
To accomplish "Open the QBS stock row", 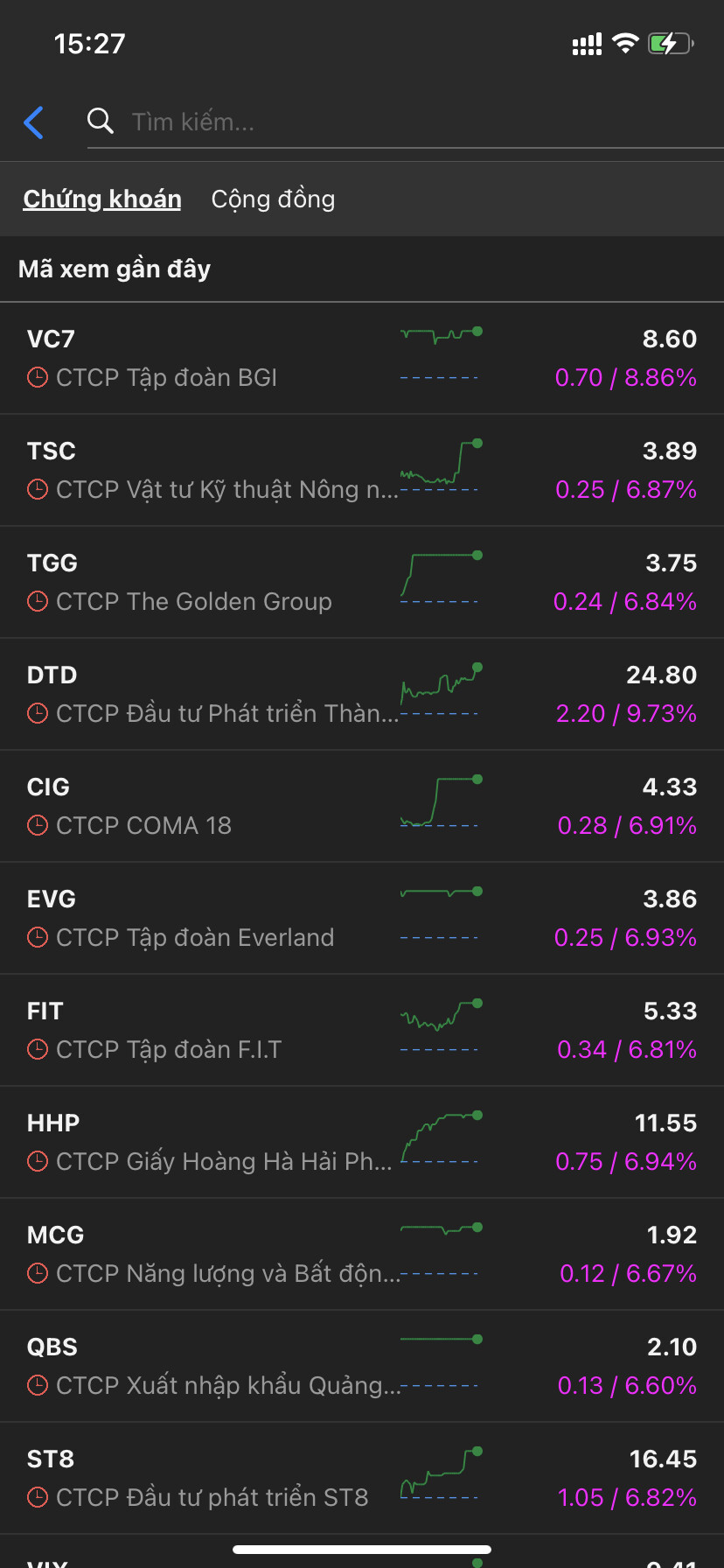I will coord(362,1367).
